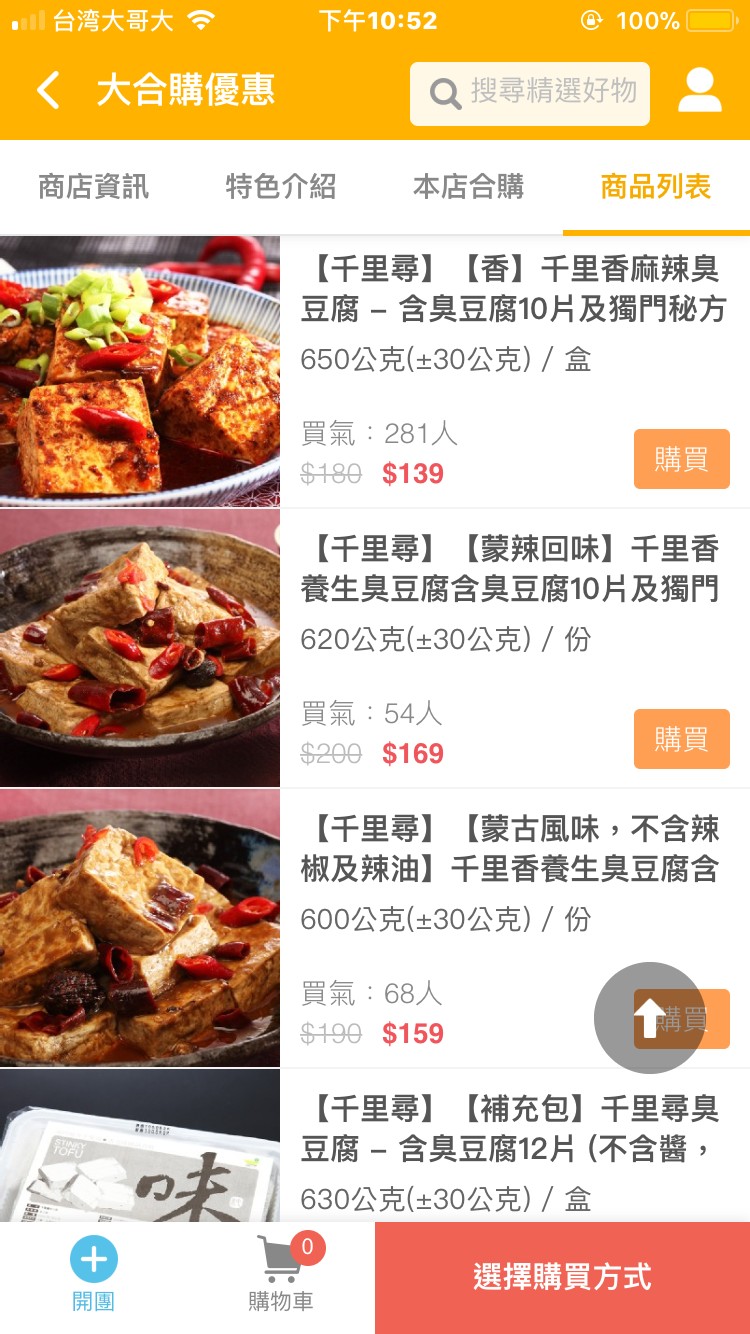View the 蒙古風味 product photo

point(140,928)
